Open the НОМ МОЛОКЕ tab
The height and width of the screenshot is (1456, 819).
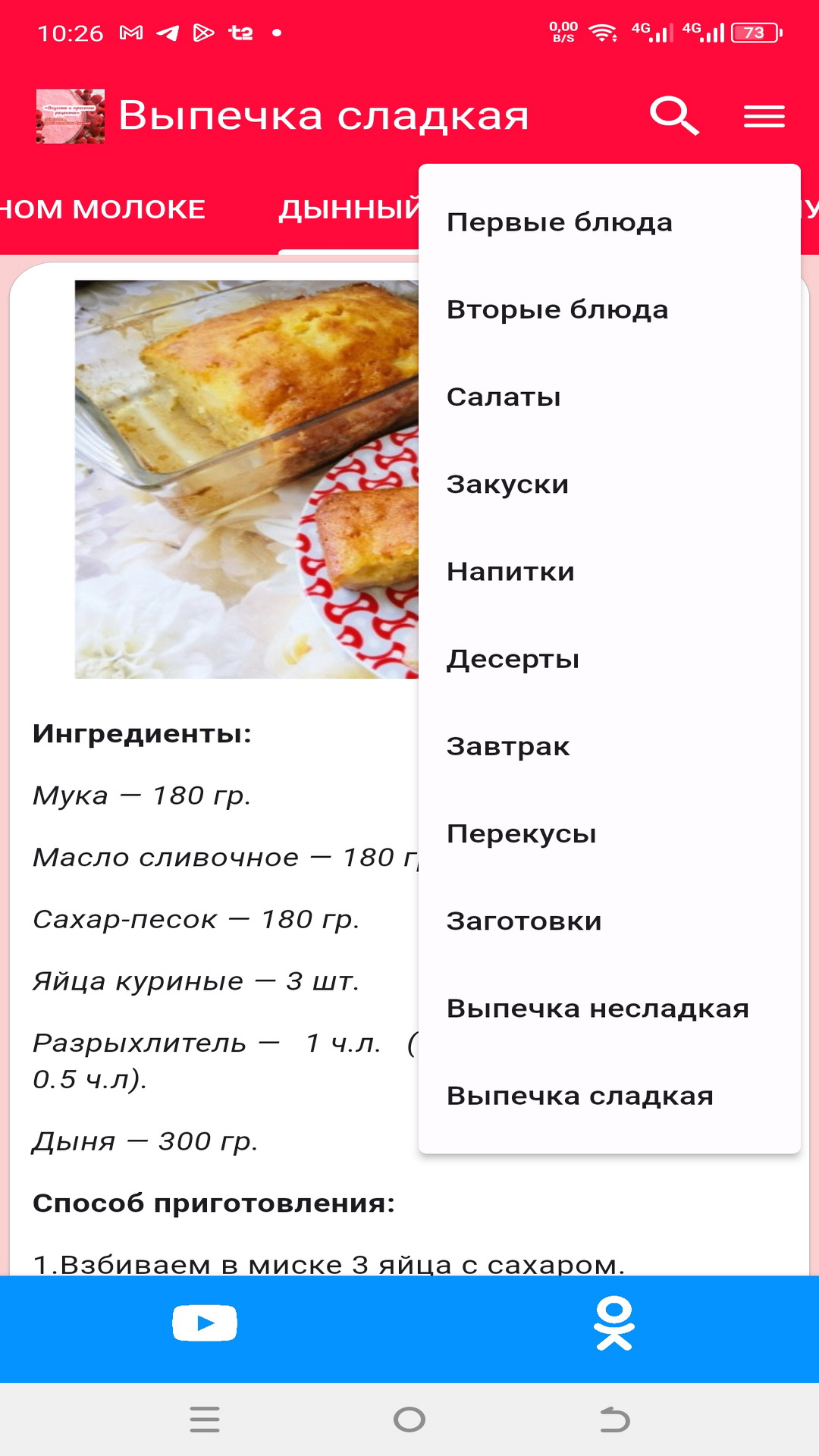[x=102, y=209]
